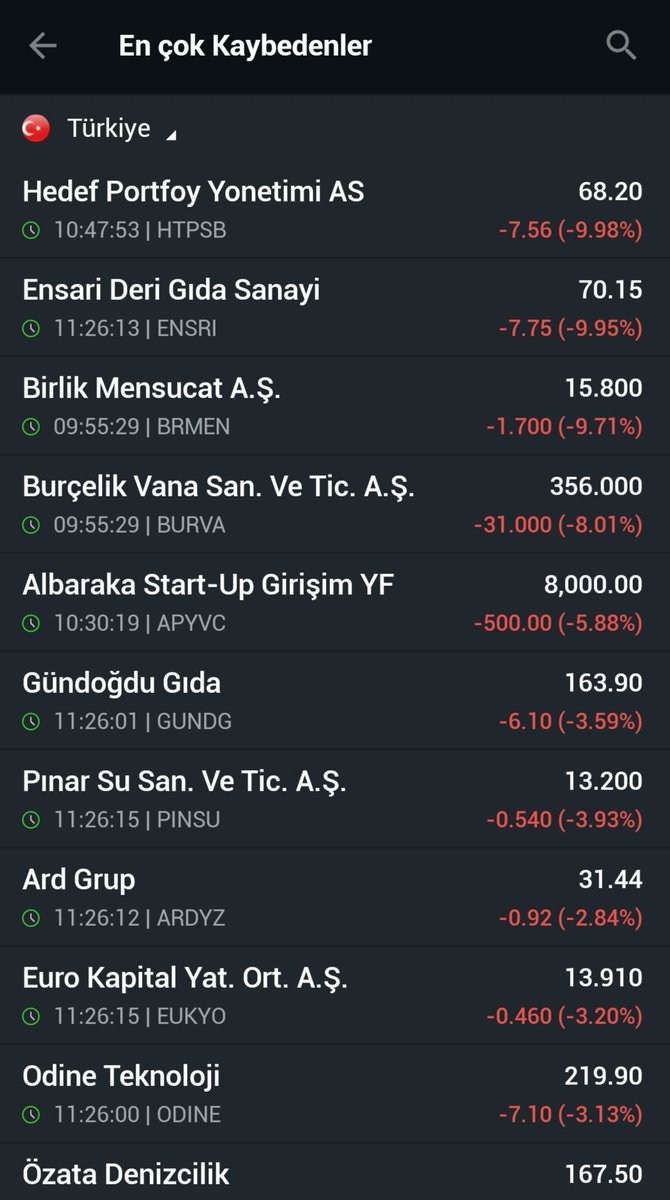Open Ensari Deri Gıda Sanayi row
Image resolution: width=670 pixels, height=1200 pixels.
[335, 308]
